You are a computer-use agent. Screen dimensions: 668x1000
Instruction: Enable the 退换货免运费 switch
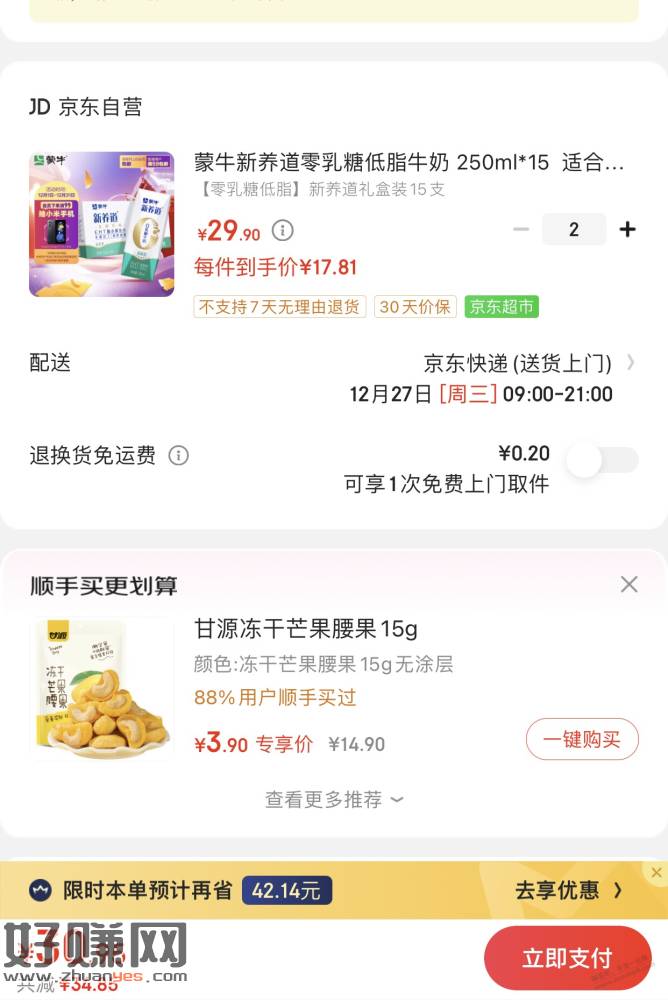tap(602, 460)
